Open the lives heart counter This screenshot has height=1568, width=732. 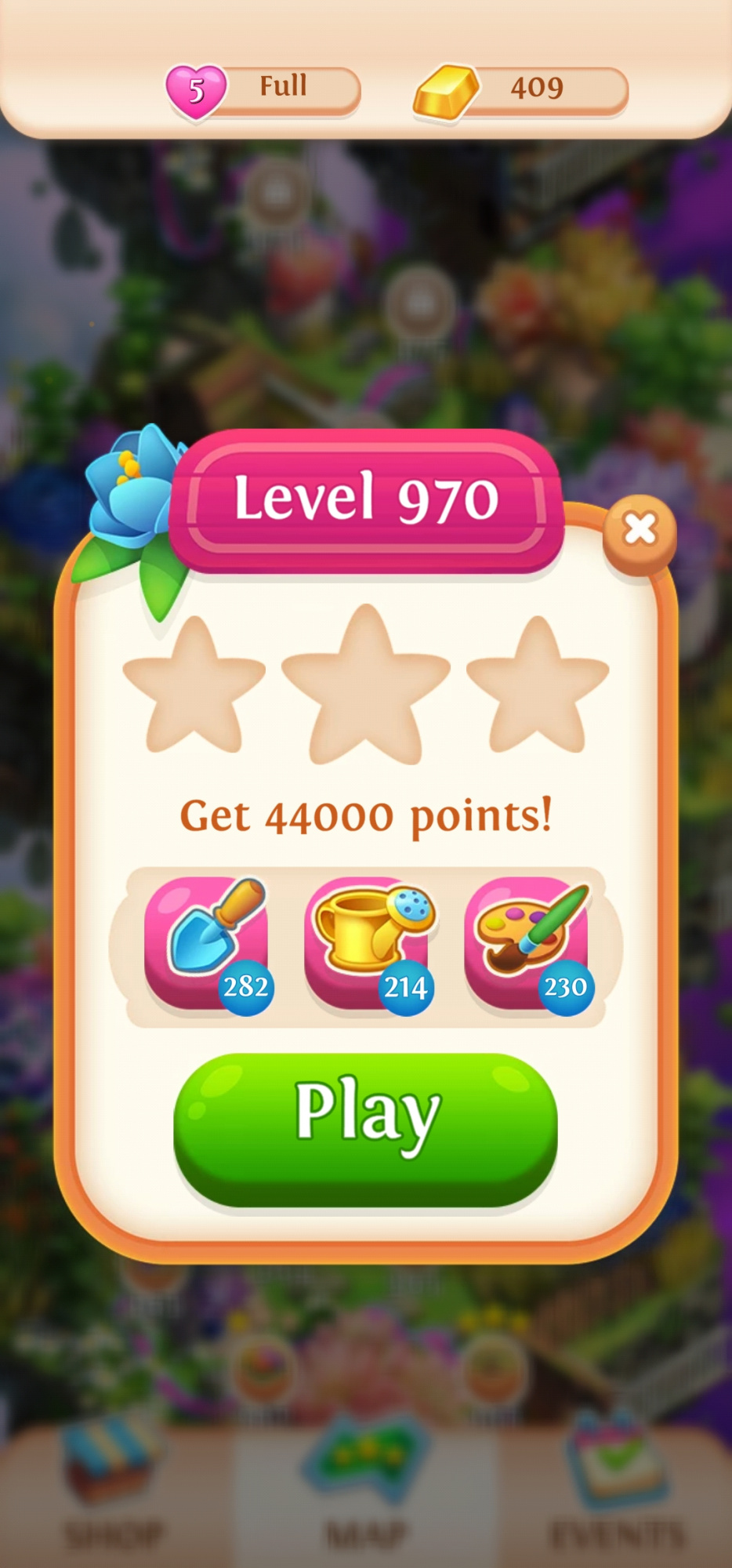(x=263, y=89)
